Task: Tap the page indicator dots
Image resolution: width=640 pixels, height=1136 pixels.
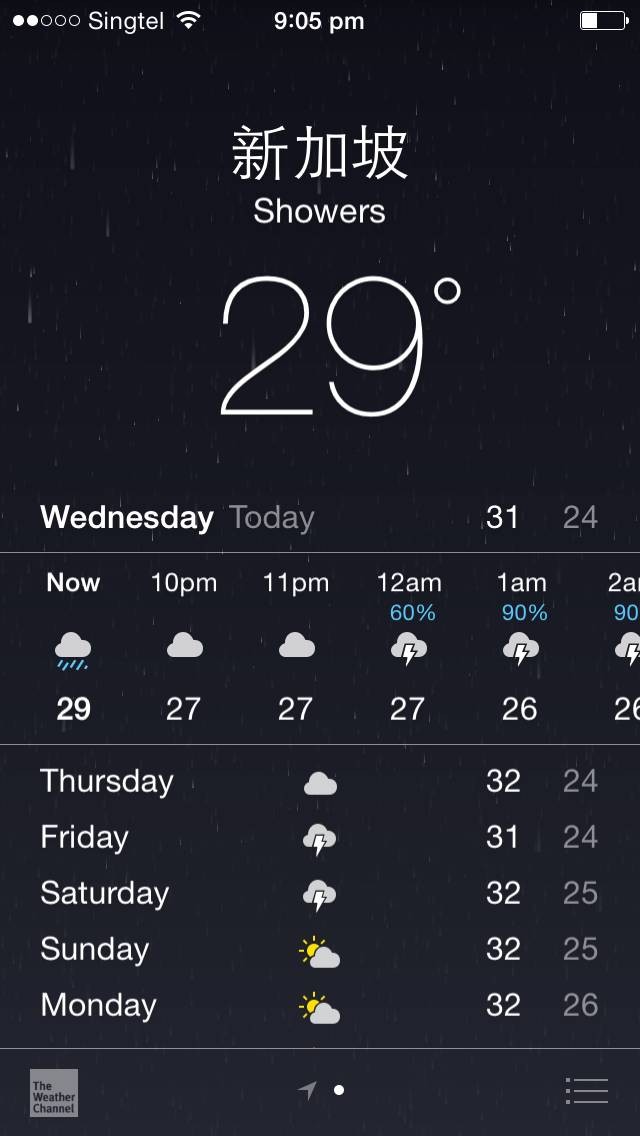Action: click(322, 1090)
